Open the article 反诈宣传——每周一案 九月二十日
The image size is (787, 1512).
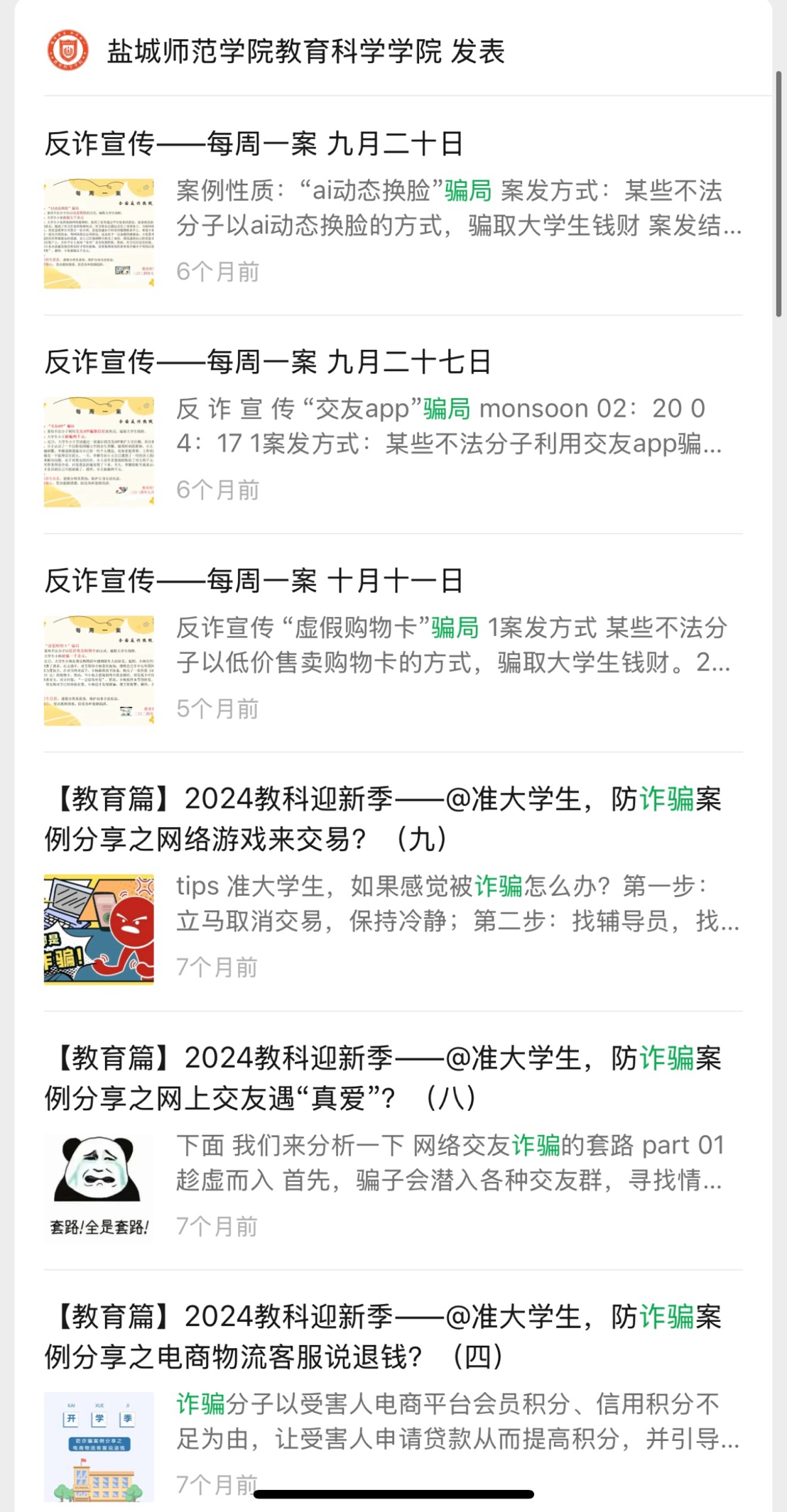[x=254, y=144]
